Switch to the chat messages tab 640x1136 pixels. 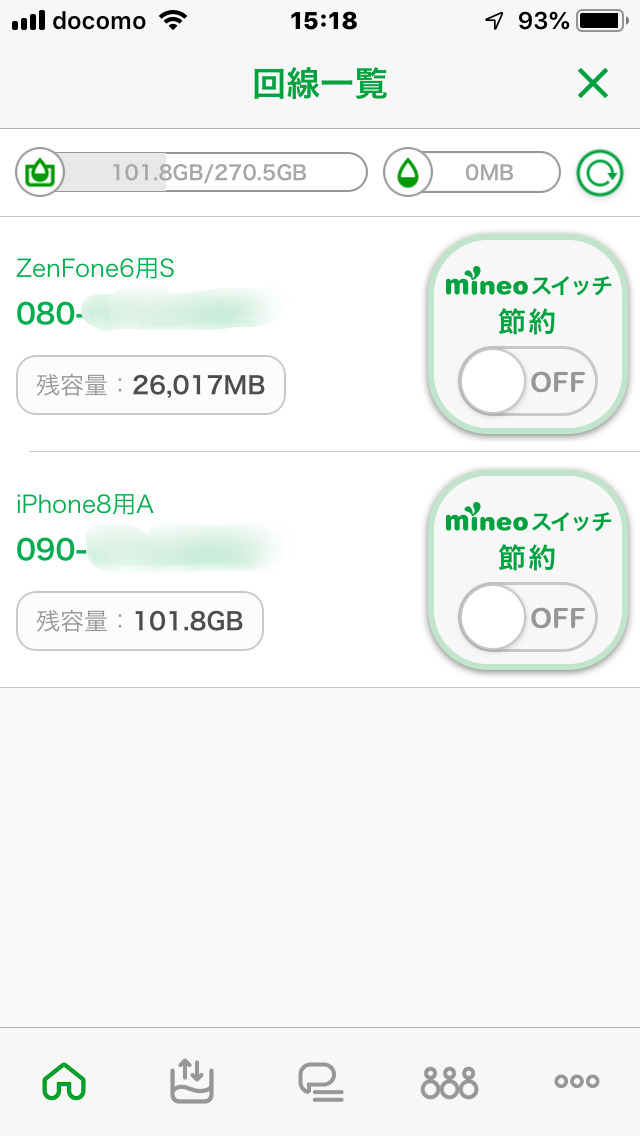pyautogui.click(x=320, y=1081)
